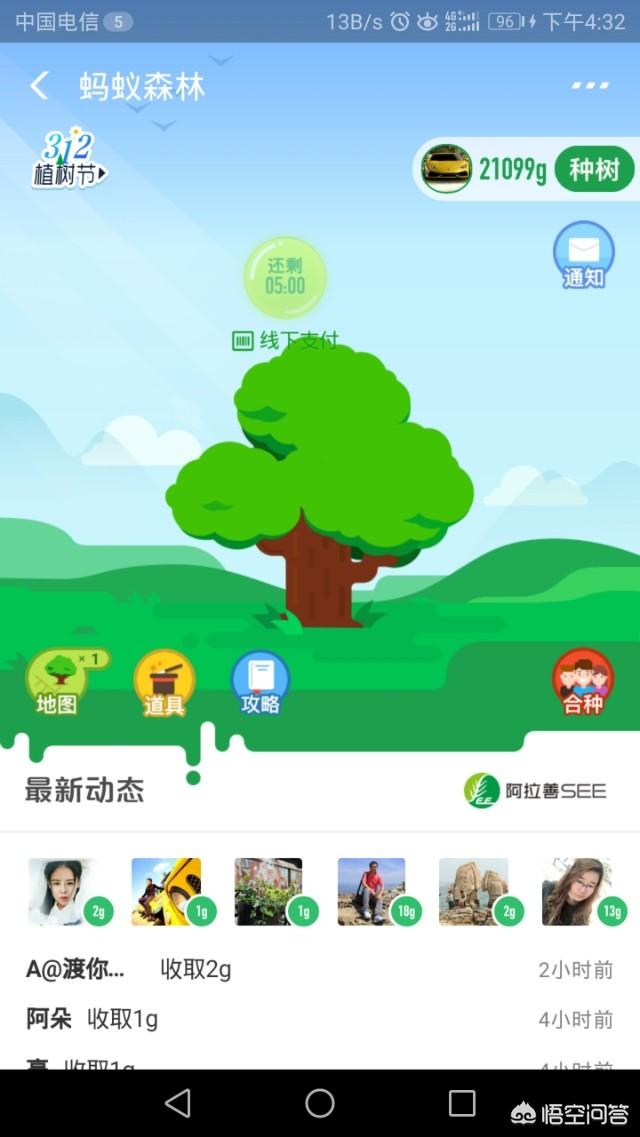Open the 攻略 guide icon
Image resolution: width=640 pixels, height=1137 pixels.
click(x=260, y=682)
